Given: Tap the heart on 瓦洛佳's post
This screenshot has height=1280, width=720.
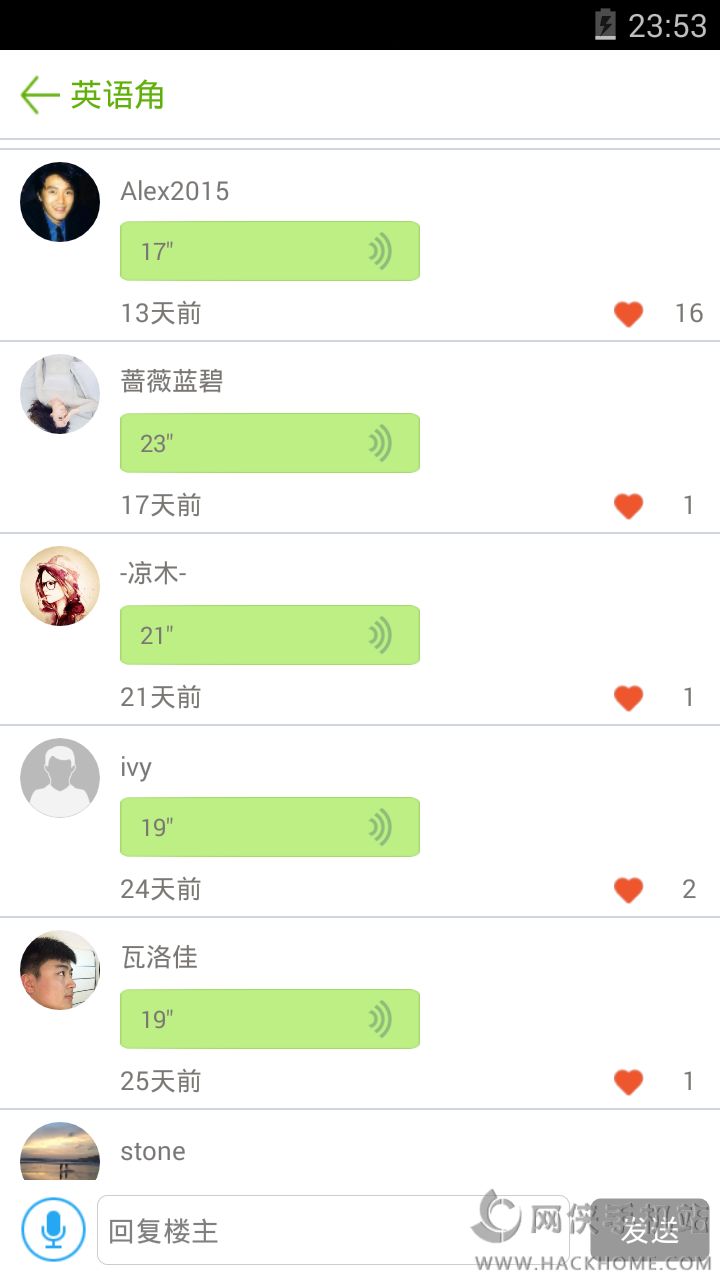Looking at the screenshot, I should 628,1082.
